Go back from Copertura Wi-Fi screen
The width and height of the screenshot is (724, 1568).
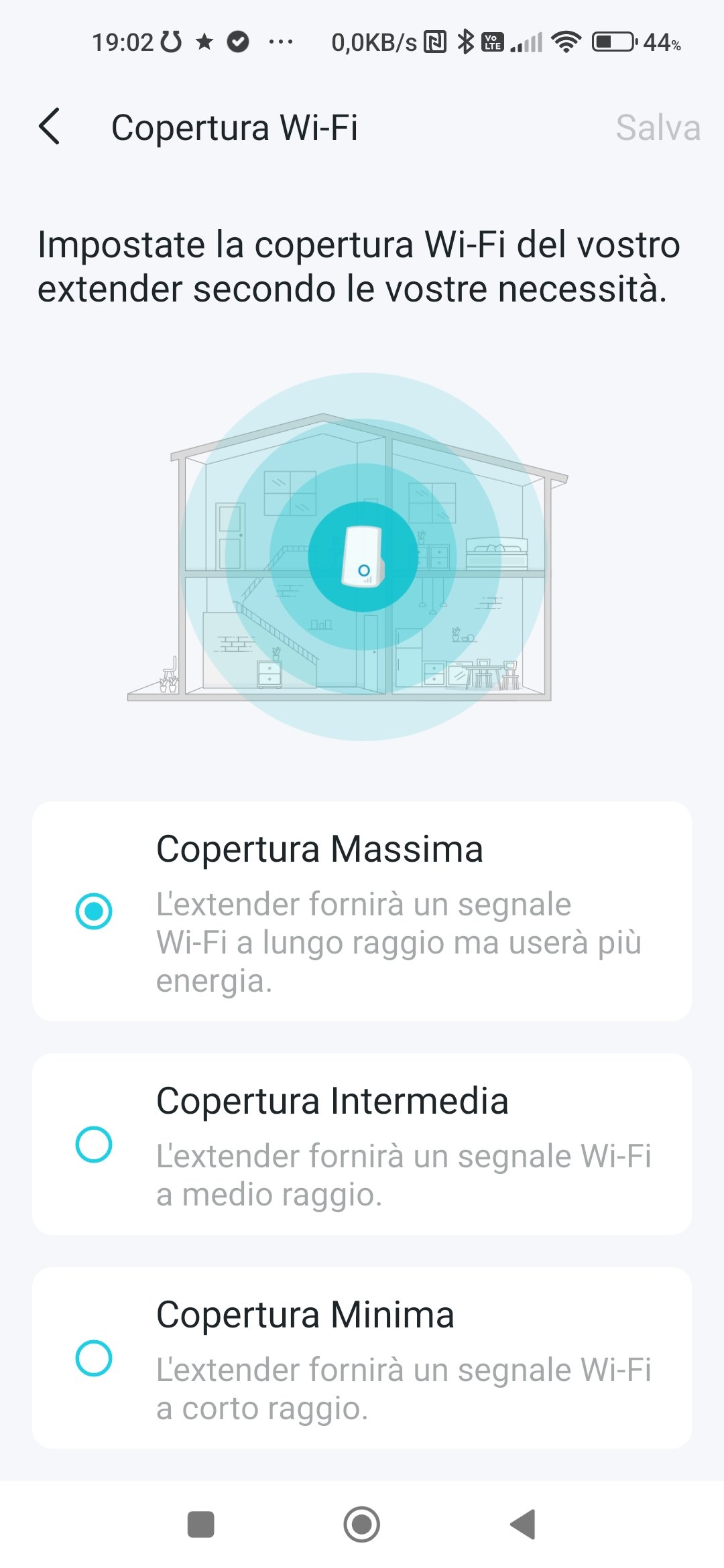tap(50, 127)
